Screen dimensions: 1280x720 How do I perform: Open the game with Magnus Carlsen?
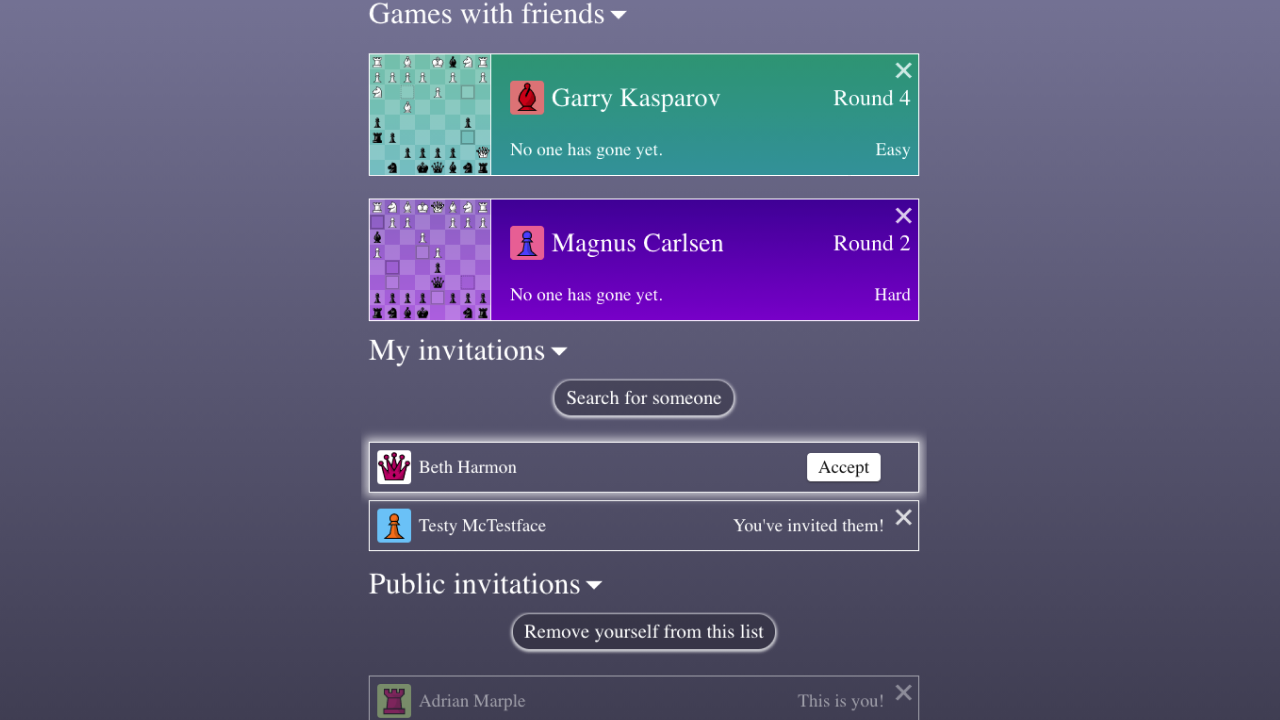pos(644,260)
